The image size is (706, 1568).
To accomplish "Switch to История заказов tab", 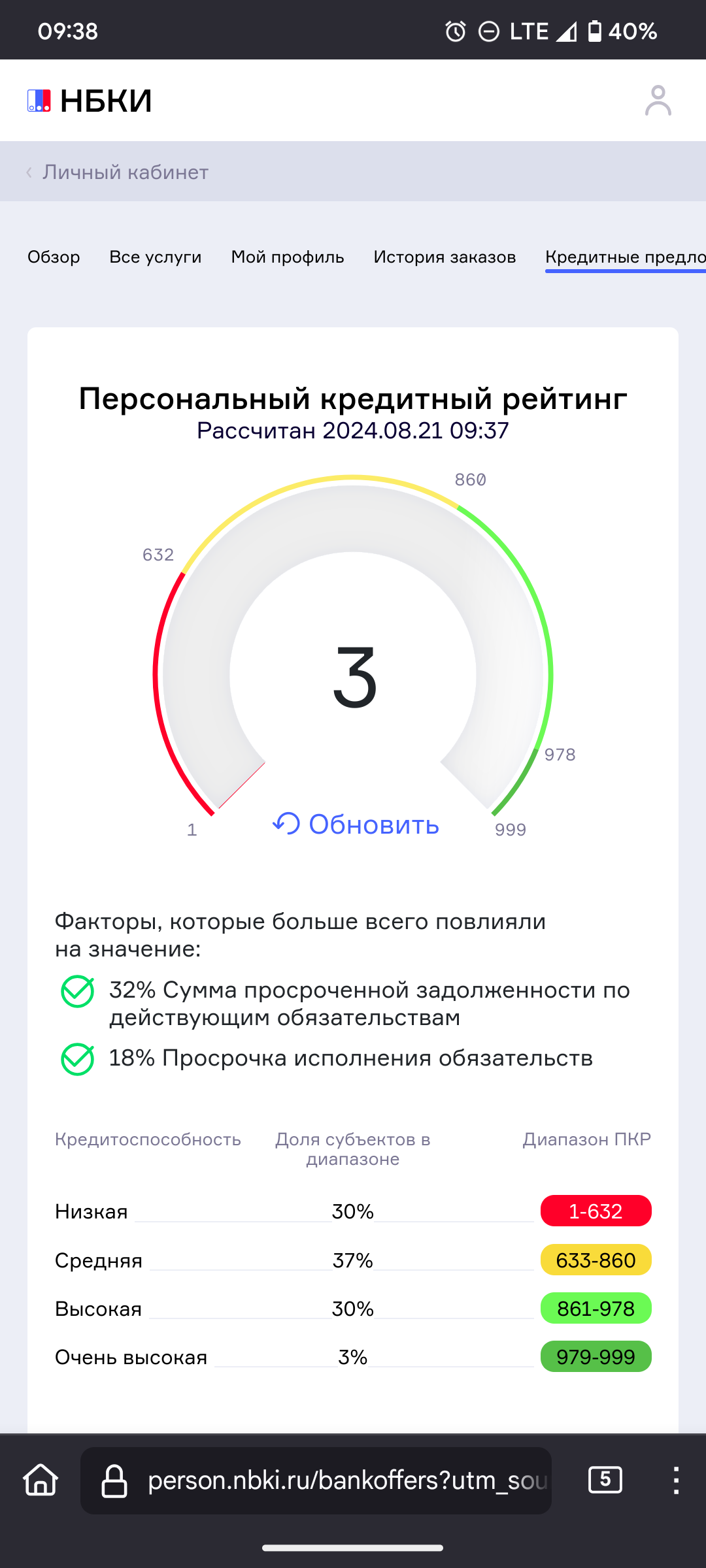I will tap(445, 257).
